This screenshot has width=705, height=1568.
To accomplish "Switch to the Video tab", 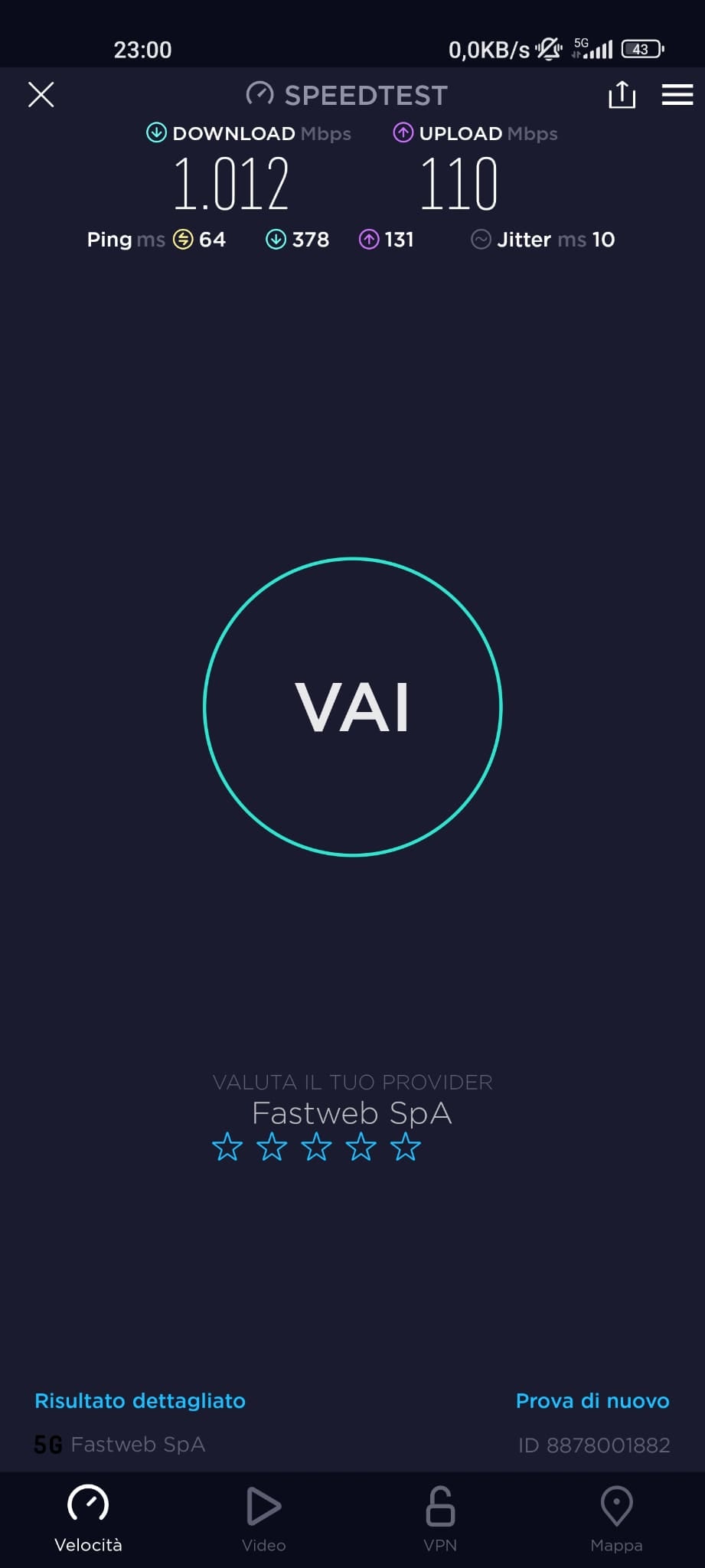I will [x=264, y=1520].
